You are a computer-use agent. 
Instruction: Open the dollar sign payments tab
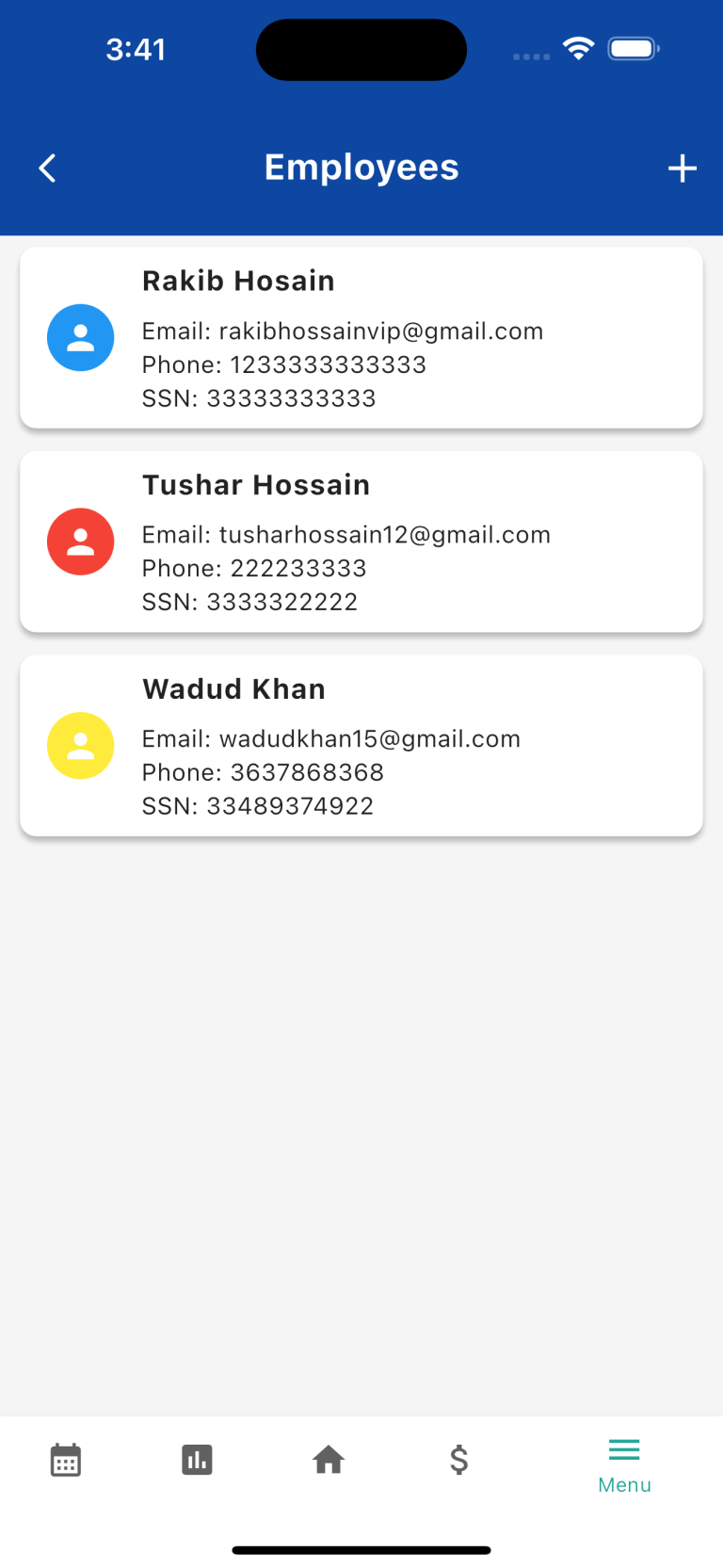(459, 1460)
